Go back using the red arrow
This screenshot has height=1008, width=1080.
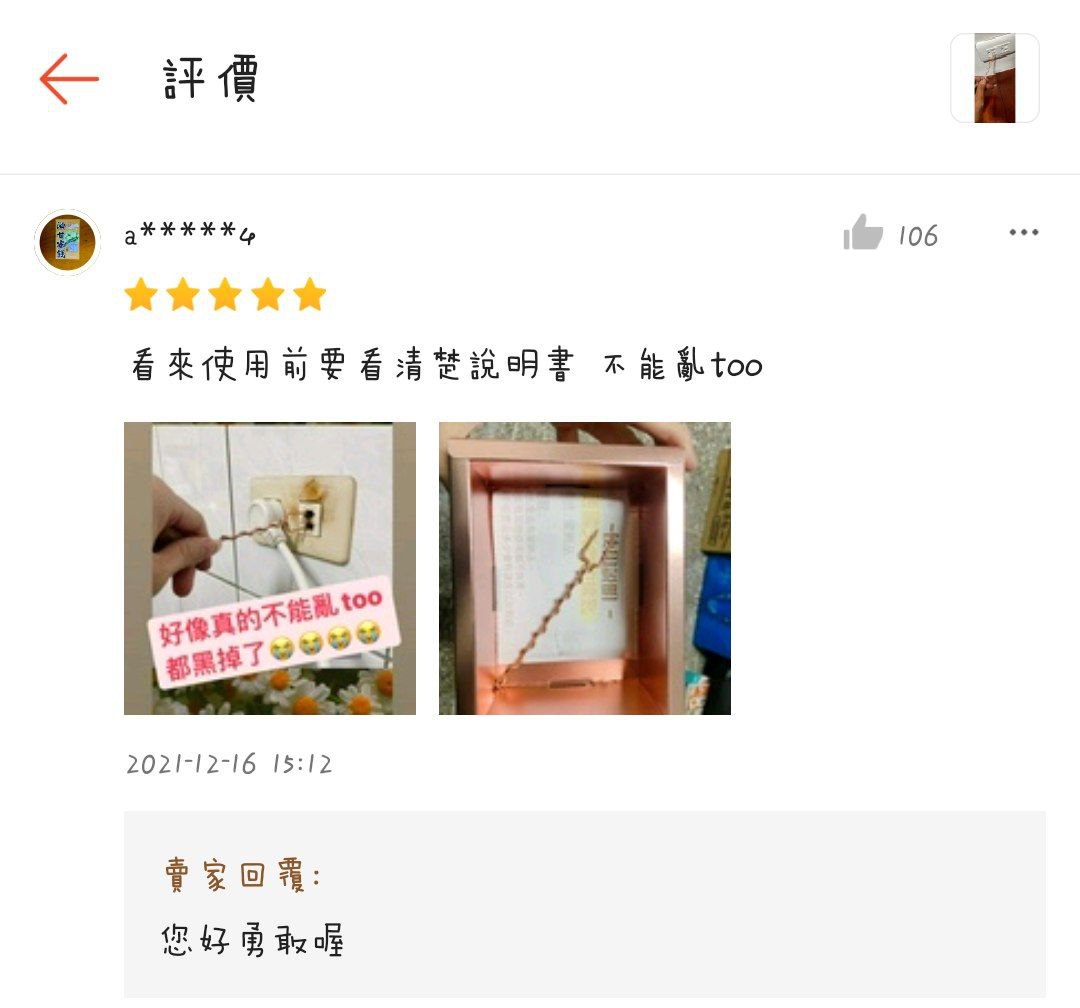pos(69,79)
